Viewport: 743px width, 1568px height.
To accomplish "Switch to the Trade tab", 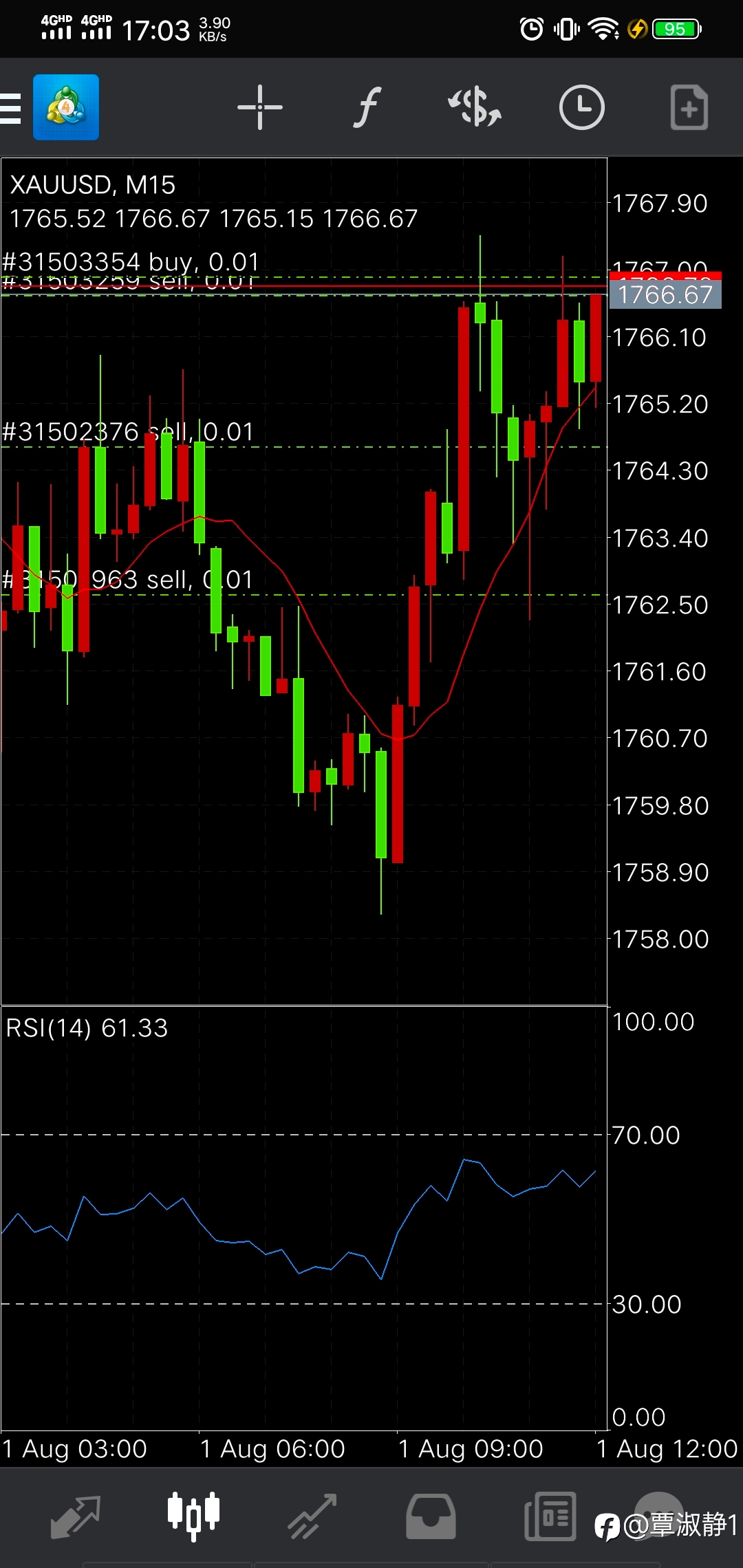I will point(312,1516).
